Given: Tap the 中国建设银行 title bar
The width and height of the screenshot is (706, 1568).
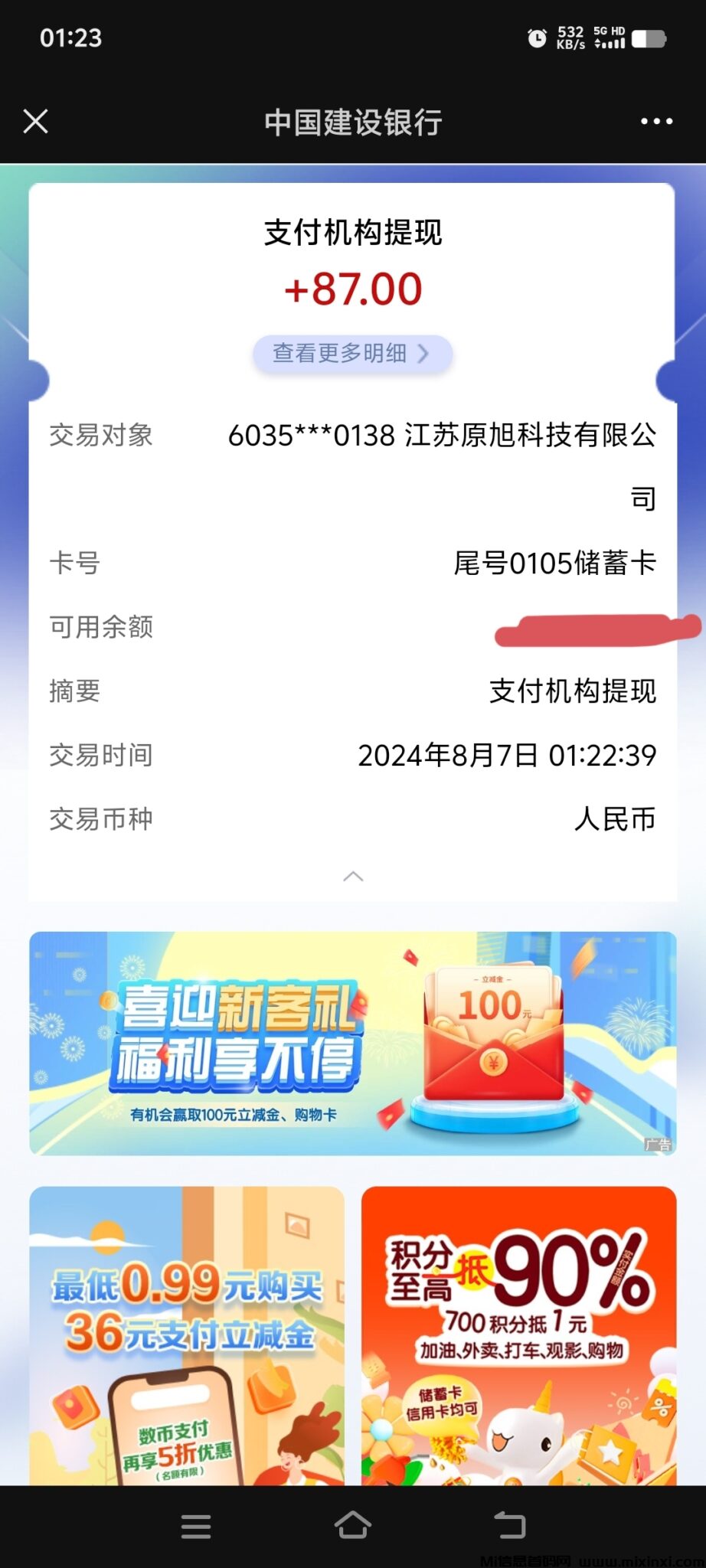Looking at the screenshot, I should pos(352,121).
